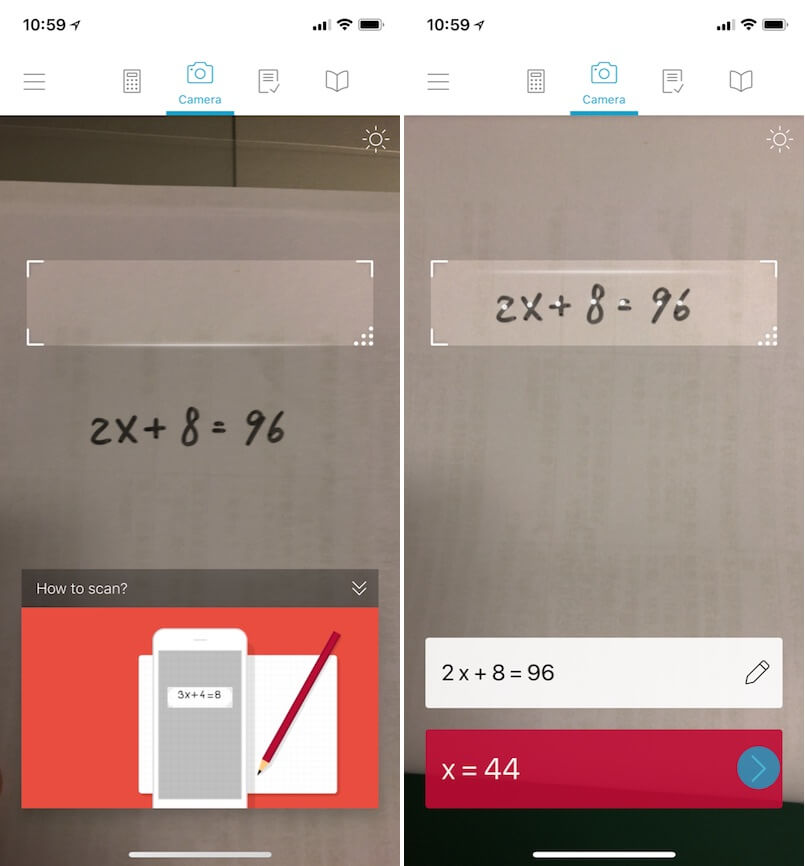The height and width of the screenshot is (866, 805).
Task: Toggle the flashlight on the left screen
Action: coord(376,139)
